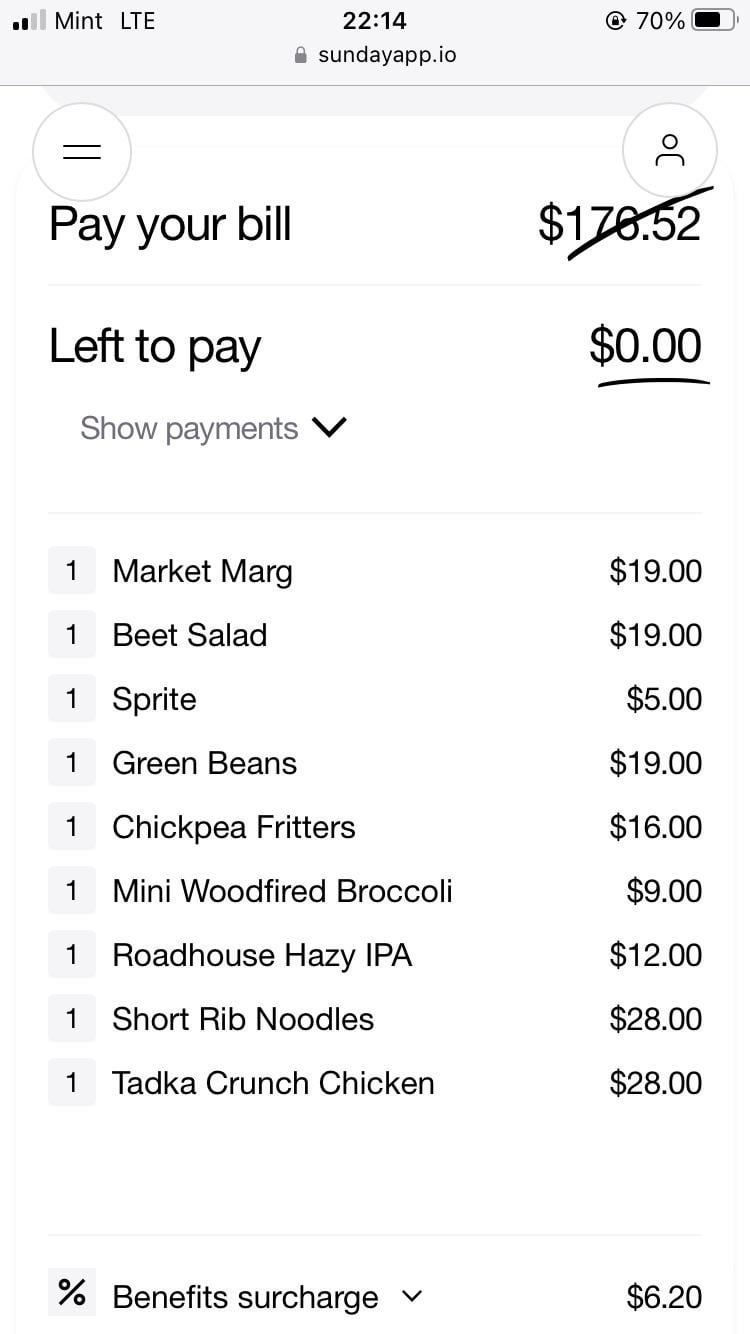Tap the sundayapp.io address bar

pyautogui.click(x=375, y=55)
